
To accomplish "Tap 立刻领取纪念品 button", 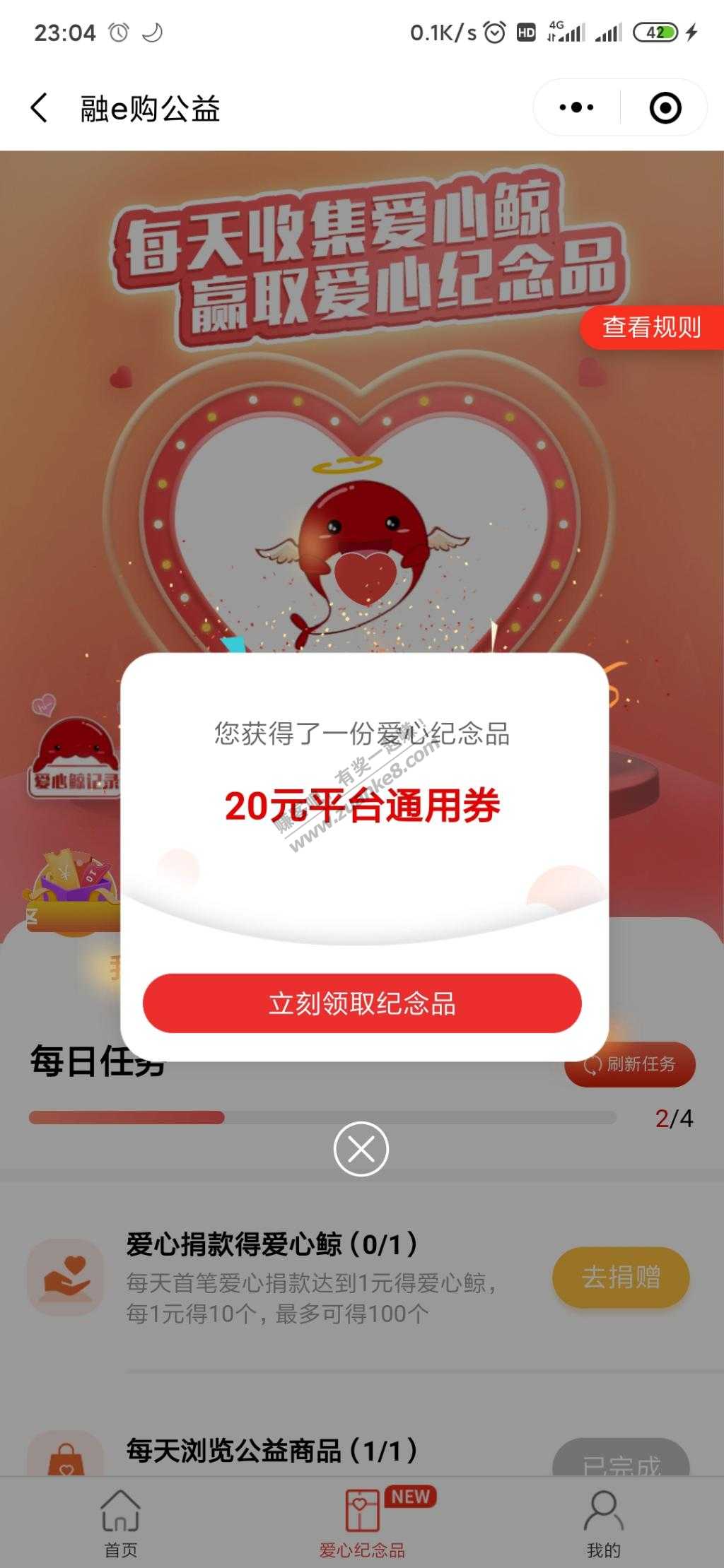I will [362, 1003].
